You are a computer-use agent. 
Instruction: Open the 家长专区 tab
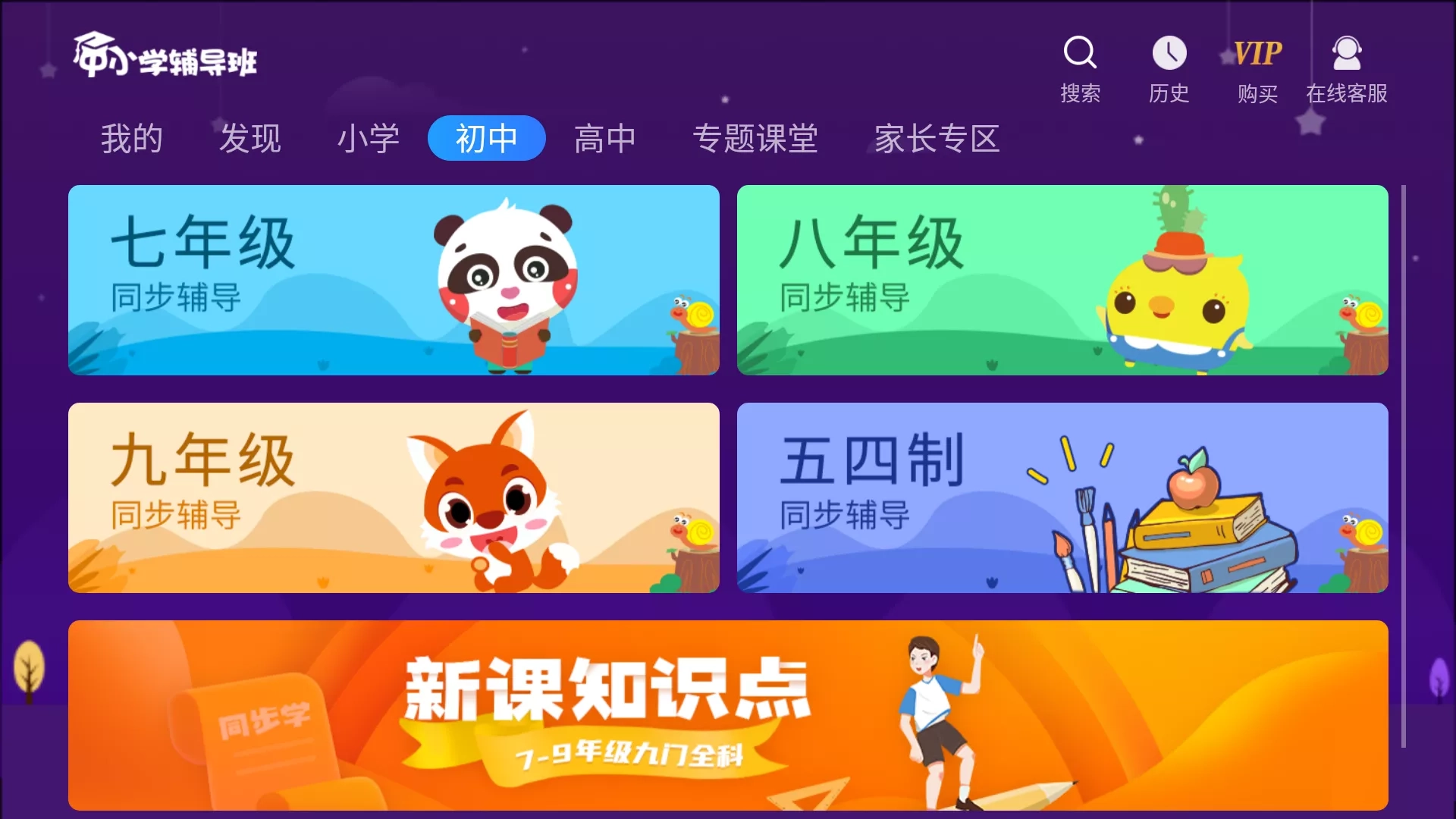point(937,139)
